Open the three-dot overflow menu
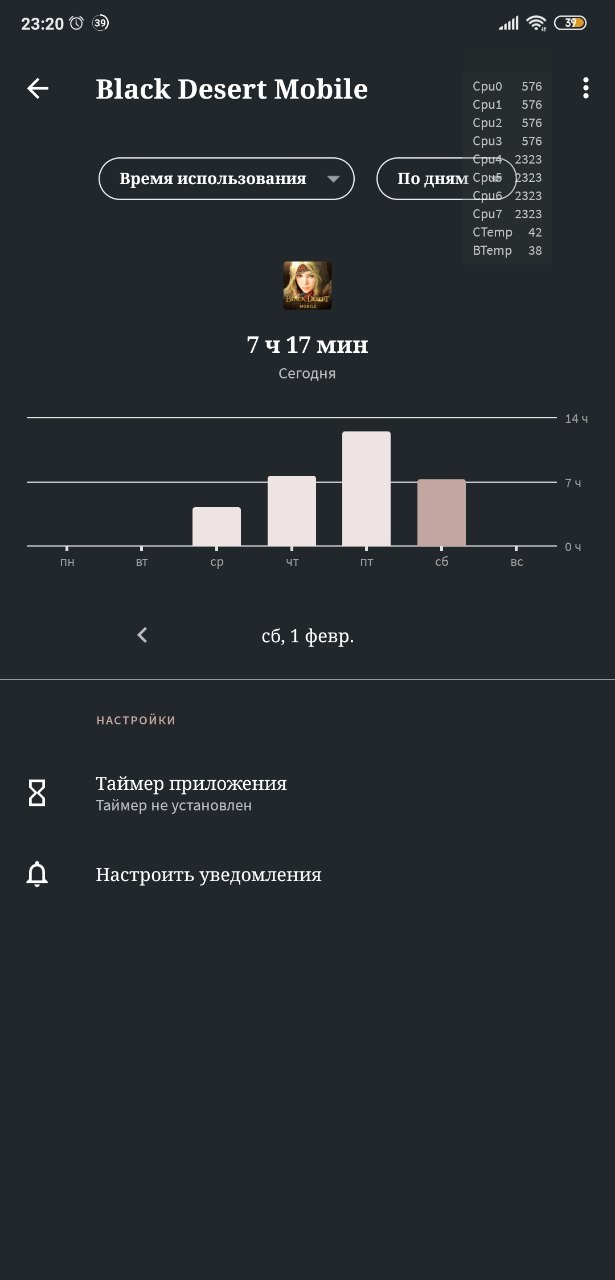This screenshot has width=615, height=1280. click(x=586, y=88)
